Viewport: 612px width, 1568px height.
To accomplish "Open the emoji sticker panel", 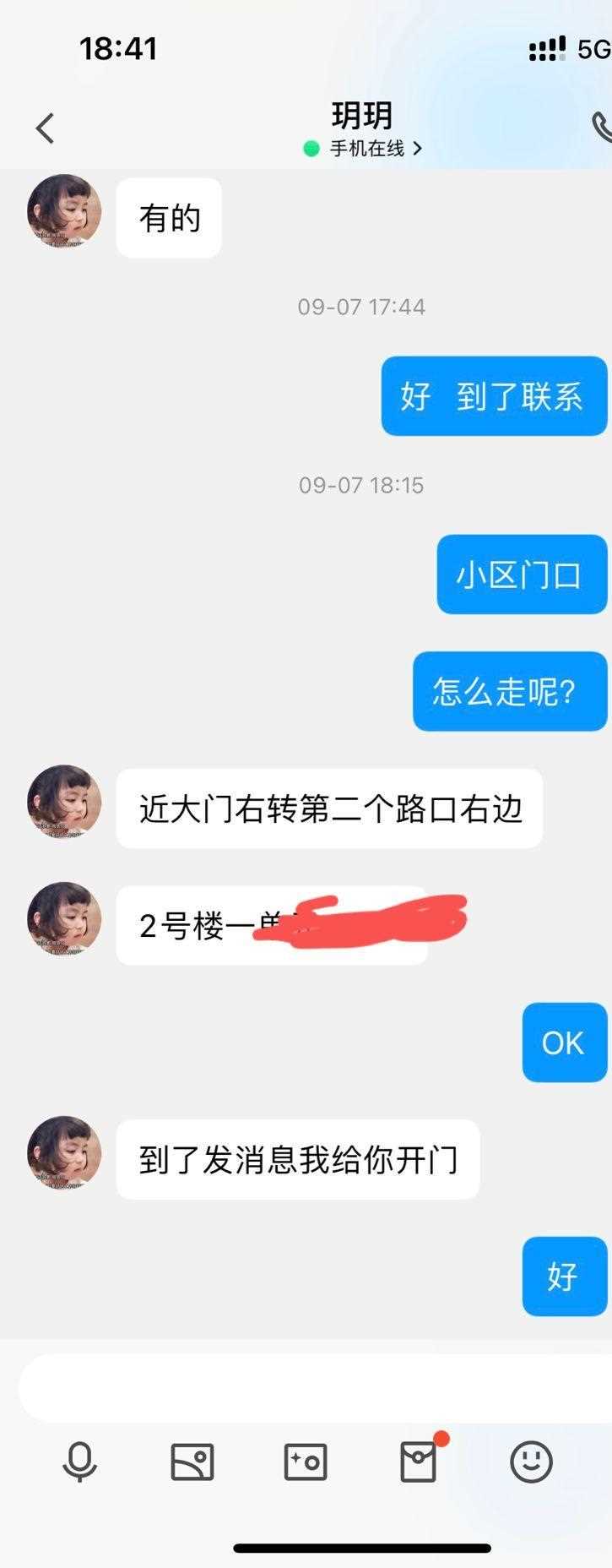I will [x=532, y=1462].
